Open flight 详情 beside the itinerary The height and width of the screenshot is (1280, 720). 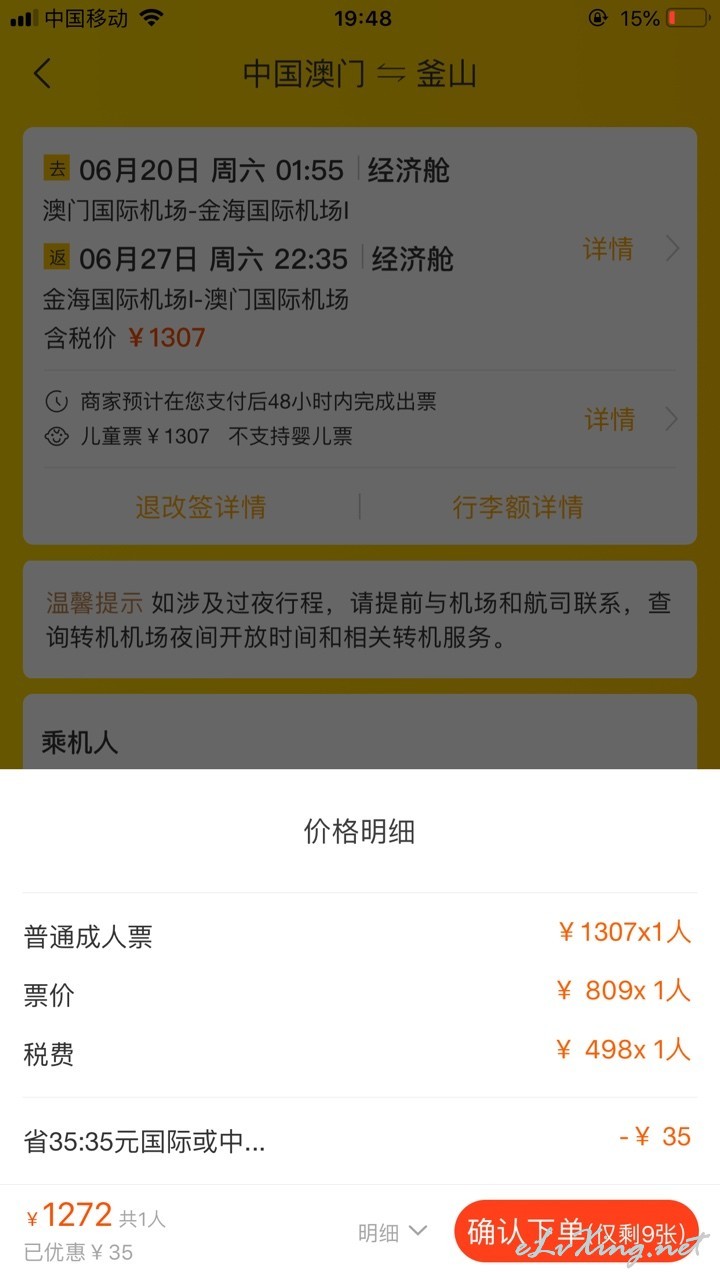pyautogui.click(x=631, y=249)
